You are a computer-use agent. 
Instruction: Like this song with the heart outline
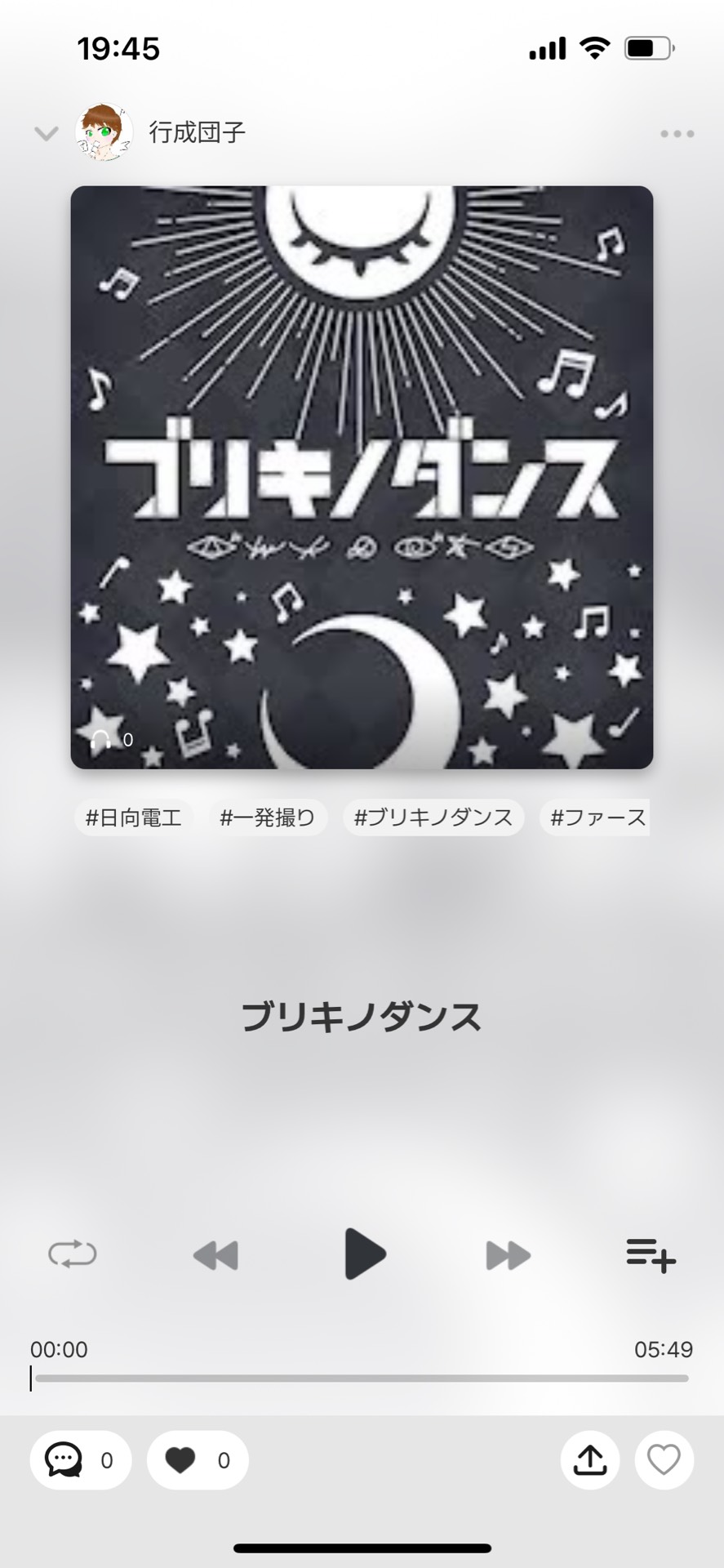click(x=664, y=1460)
